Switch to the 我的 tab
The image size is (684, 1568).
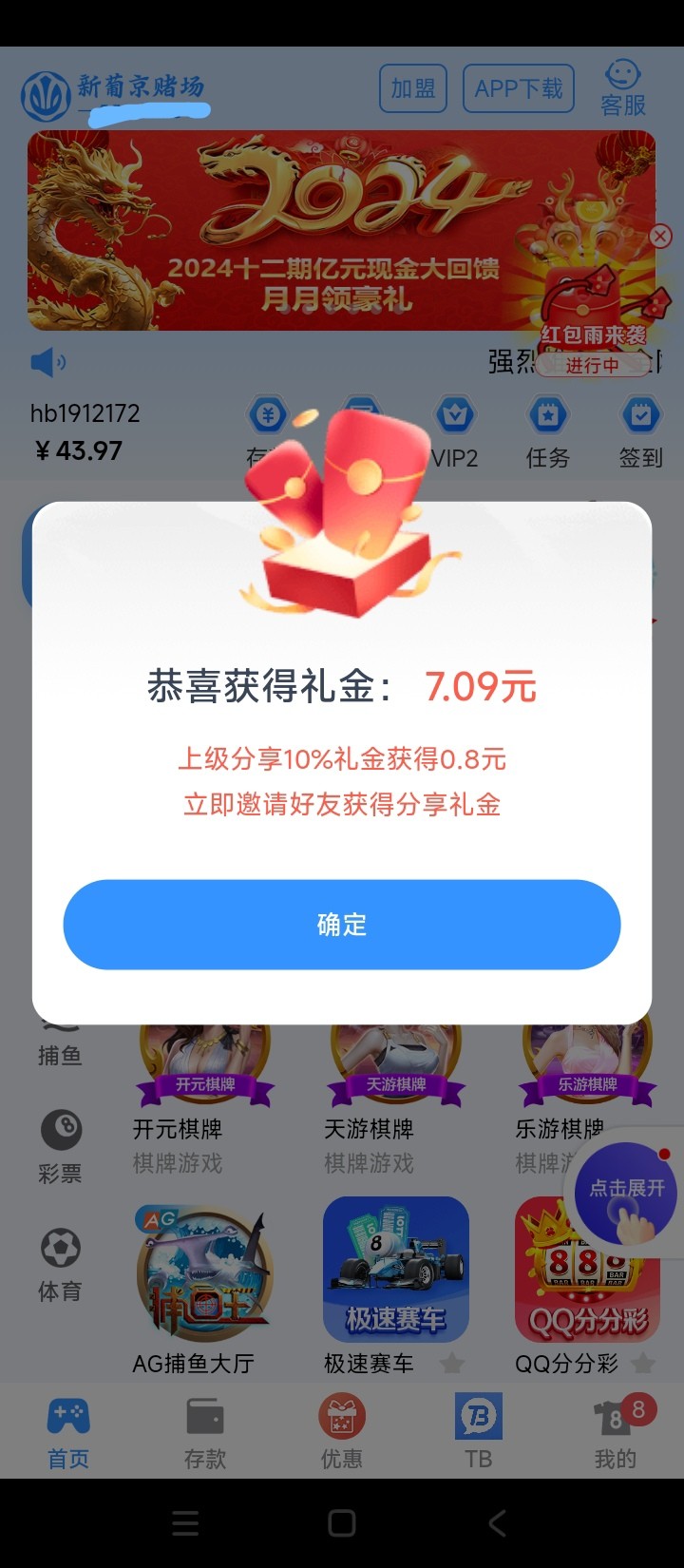click(616, 1434)
